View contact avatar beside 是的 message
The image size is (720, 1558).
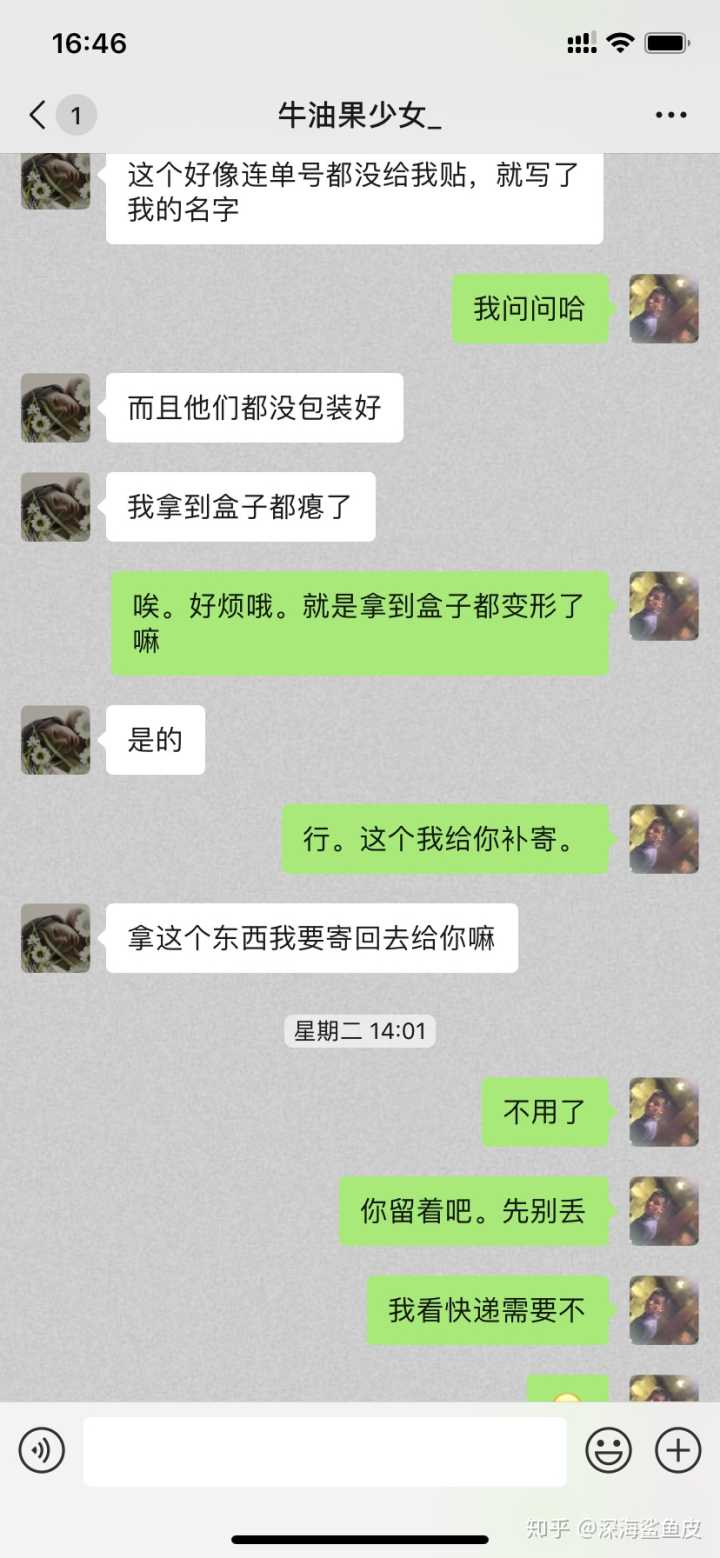pyautogui.click(x=56, y=740)
